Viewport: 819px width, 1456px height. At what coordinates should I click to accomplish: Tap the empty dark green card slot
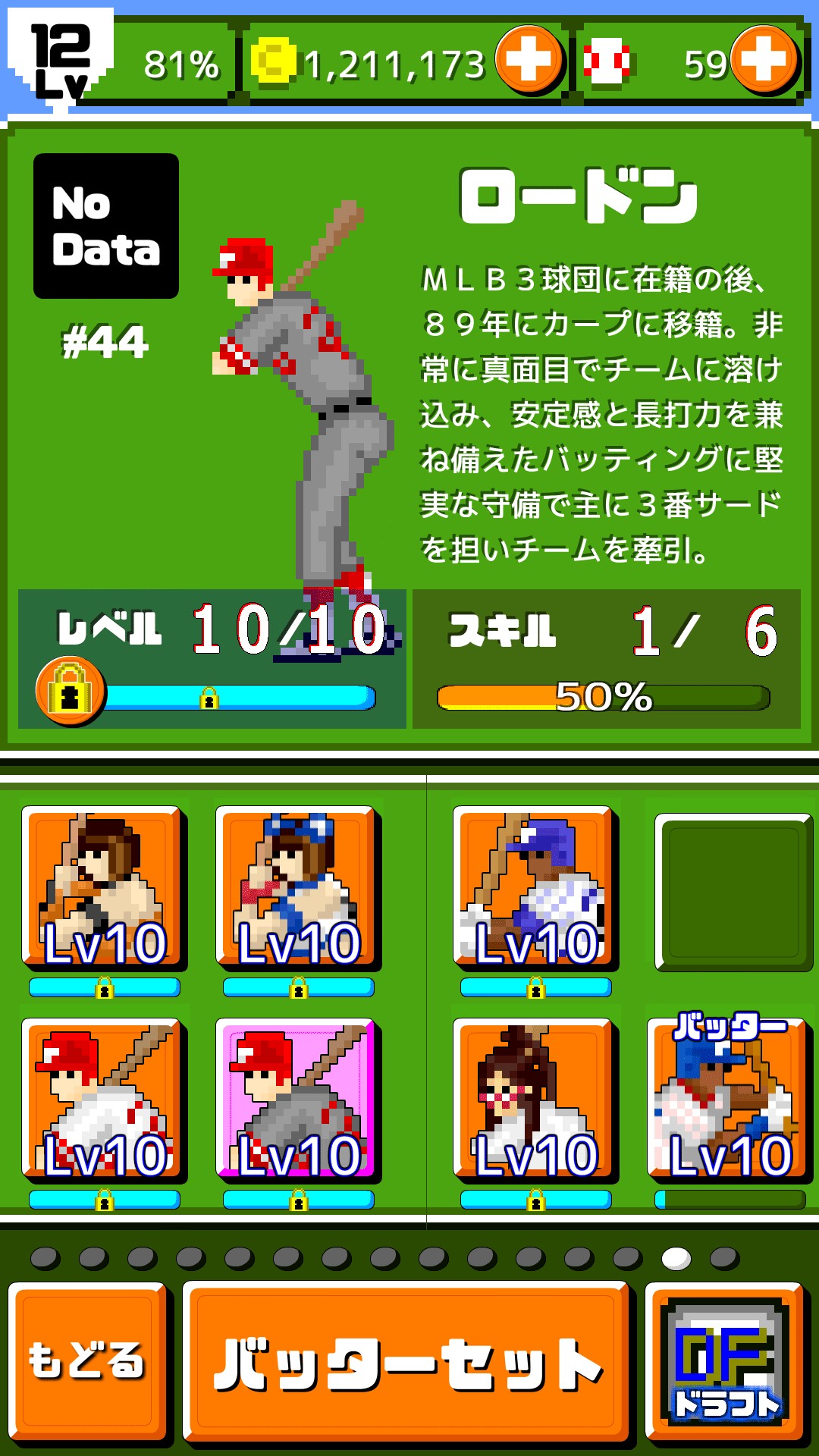point(733,892)
